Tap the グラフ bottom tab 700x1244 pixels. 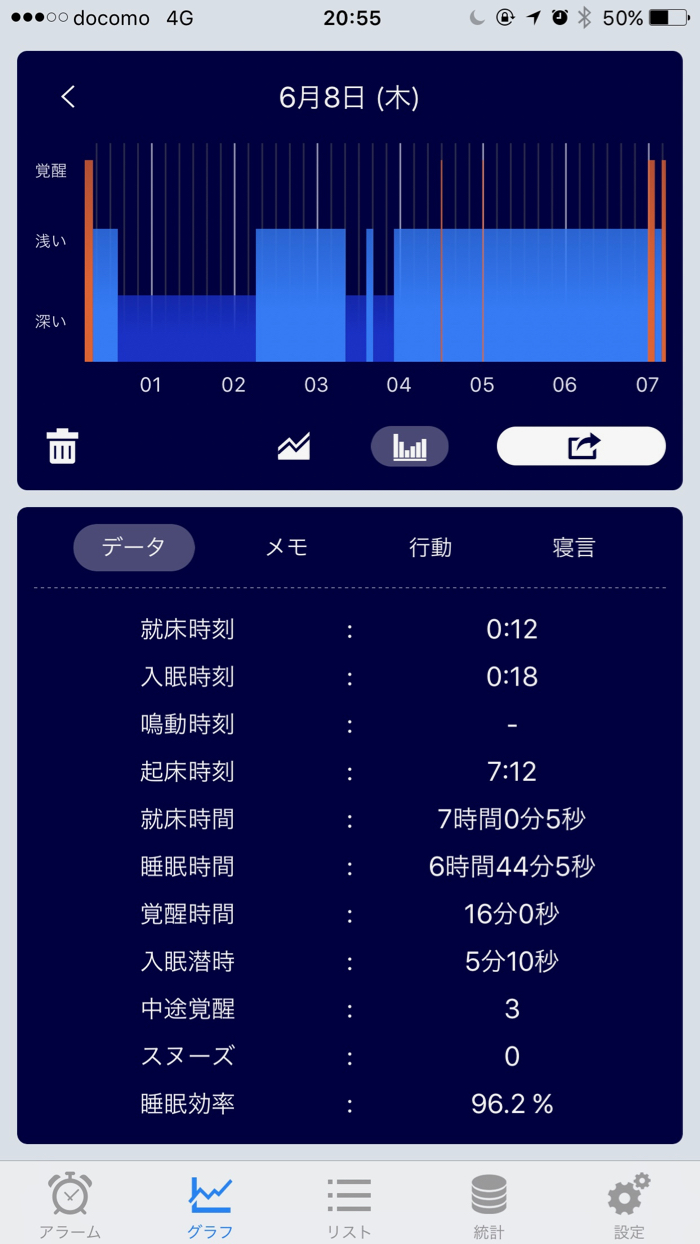click(210, 1205)
